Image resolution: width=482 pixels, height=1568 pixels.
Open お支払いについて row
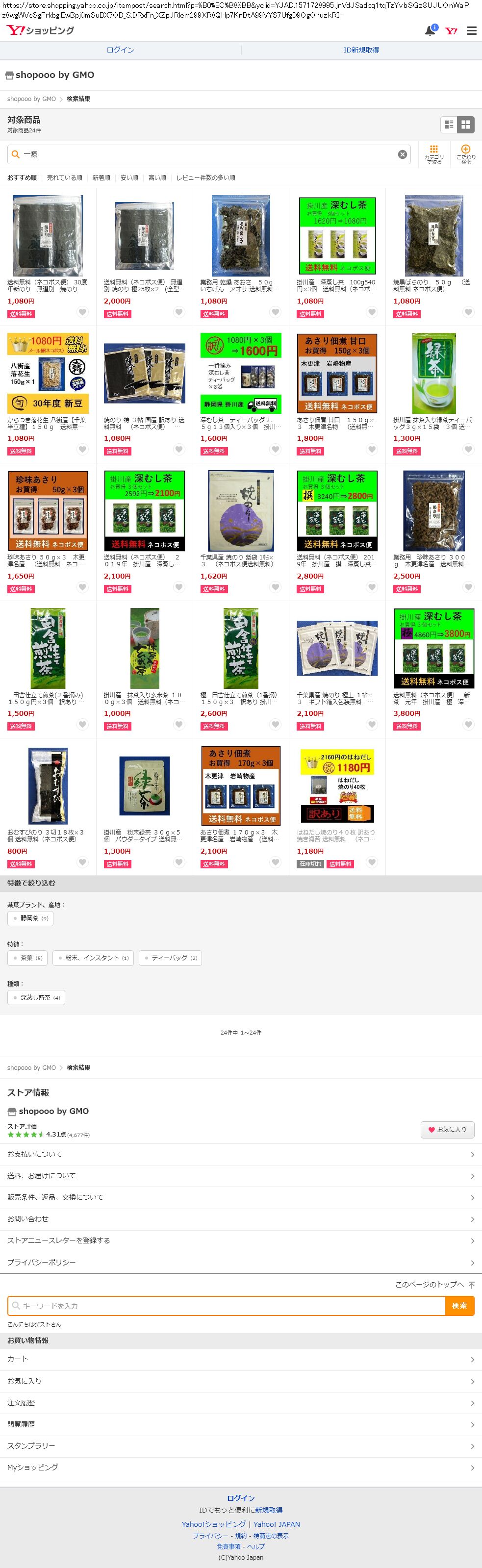point(241,1154)
